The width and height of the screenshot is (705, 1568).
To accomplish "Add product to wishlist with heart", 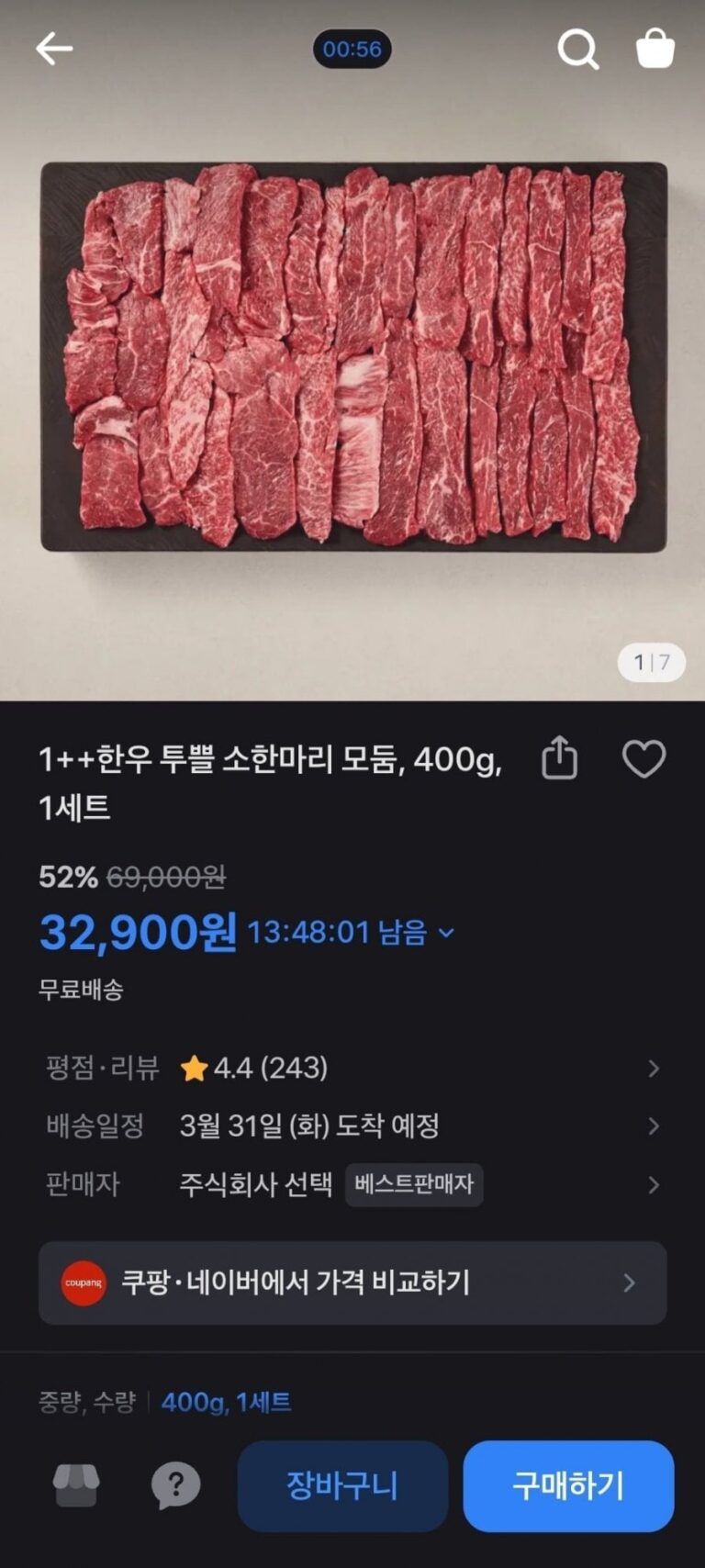I will coord(643,759).
